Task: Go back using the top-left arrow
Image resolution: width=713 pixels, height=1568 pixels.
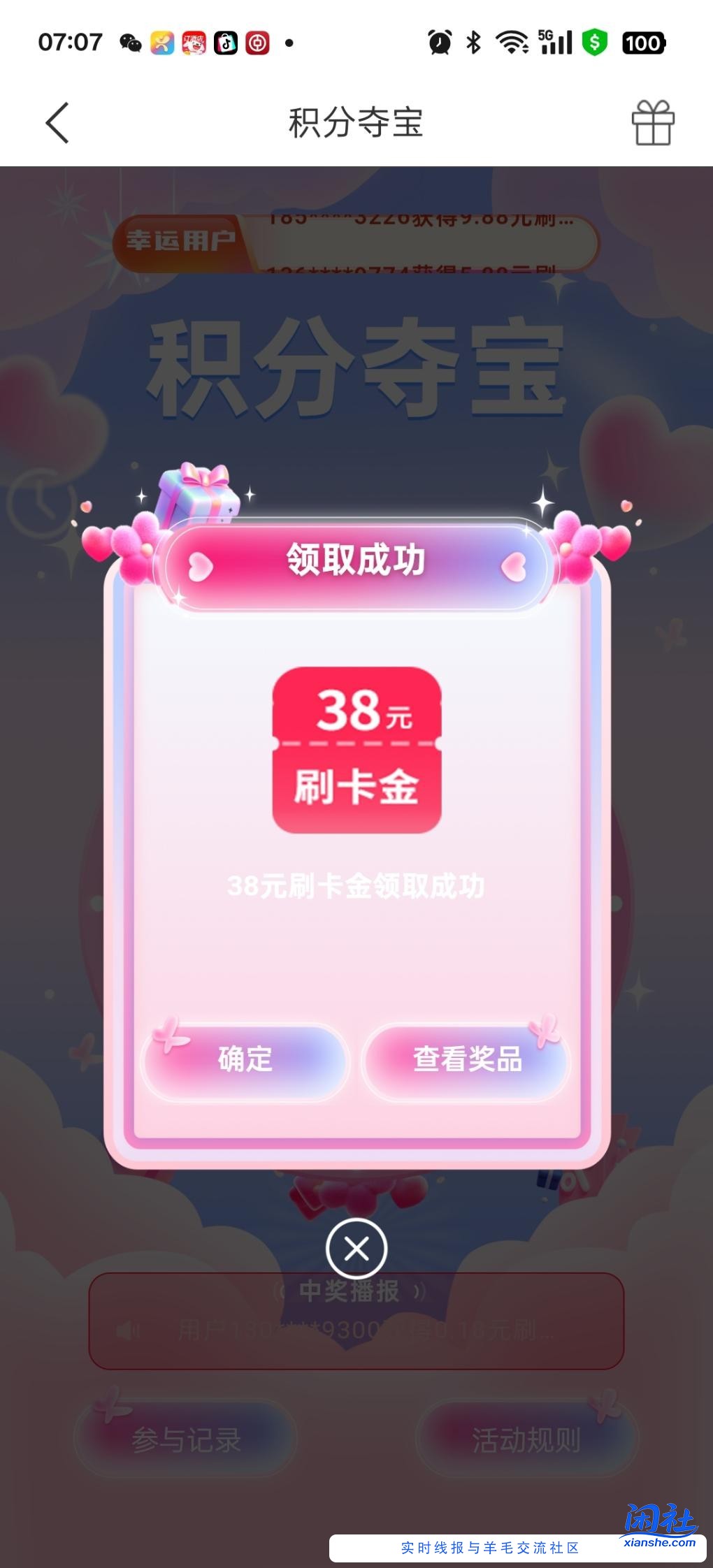Action: pyautogui.click(x=57, y=123)
